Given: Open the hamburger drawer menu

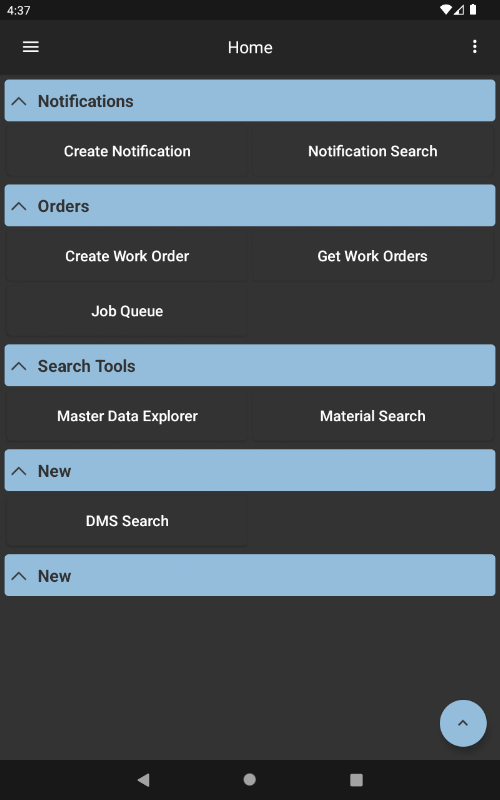Looking at the screenshot, I should coord(31,47).
